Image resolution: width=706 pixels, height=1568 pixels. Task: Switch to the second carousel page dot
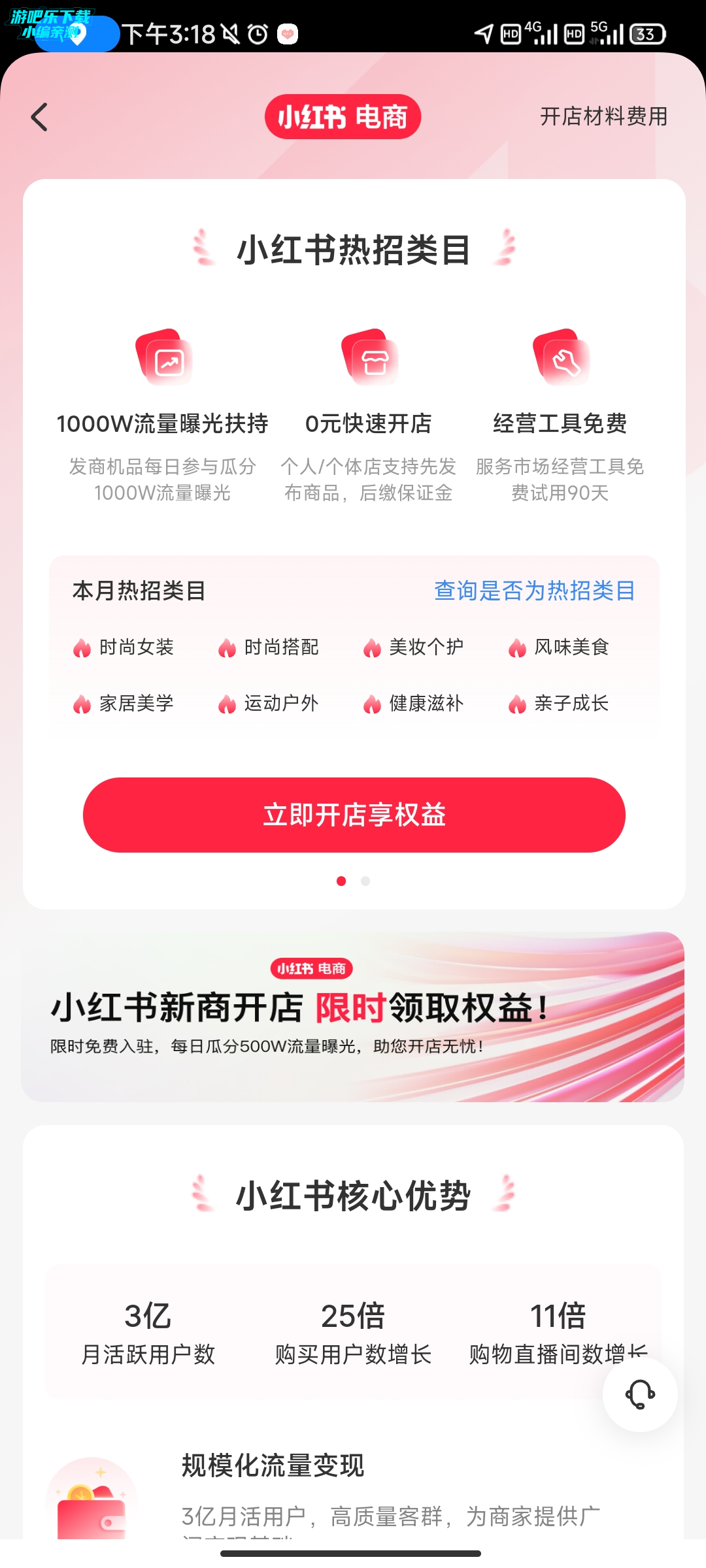tap(365, 881)
